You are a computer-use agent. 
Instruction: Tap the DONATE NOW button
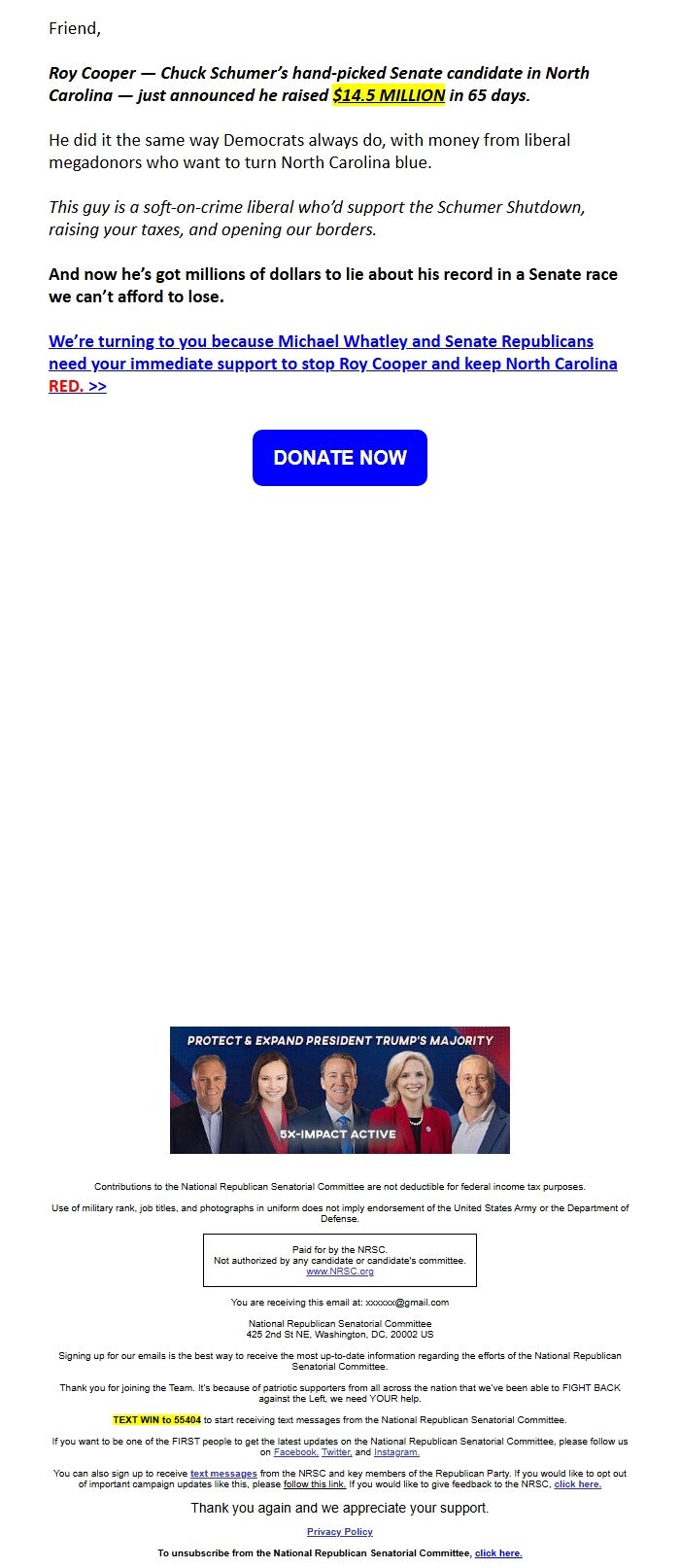pos(339,458)
